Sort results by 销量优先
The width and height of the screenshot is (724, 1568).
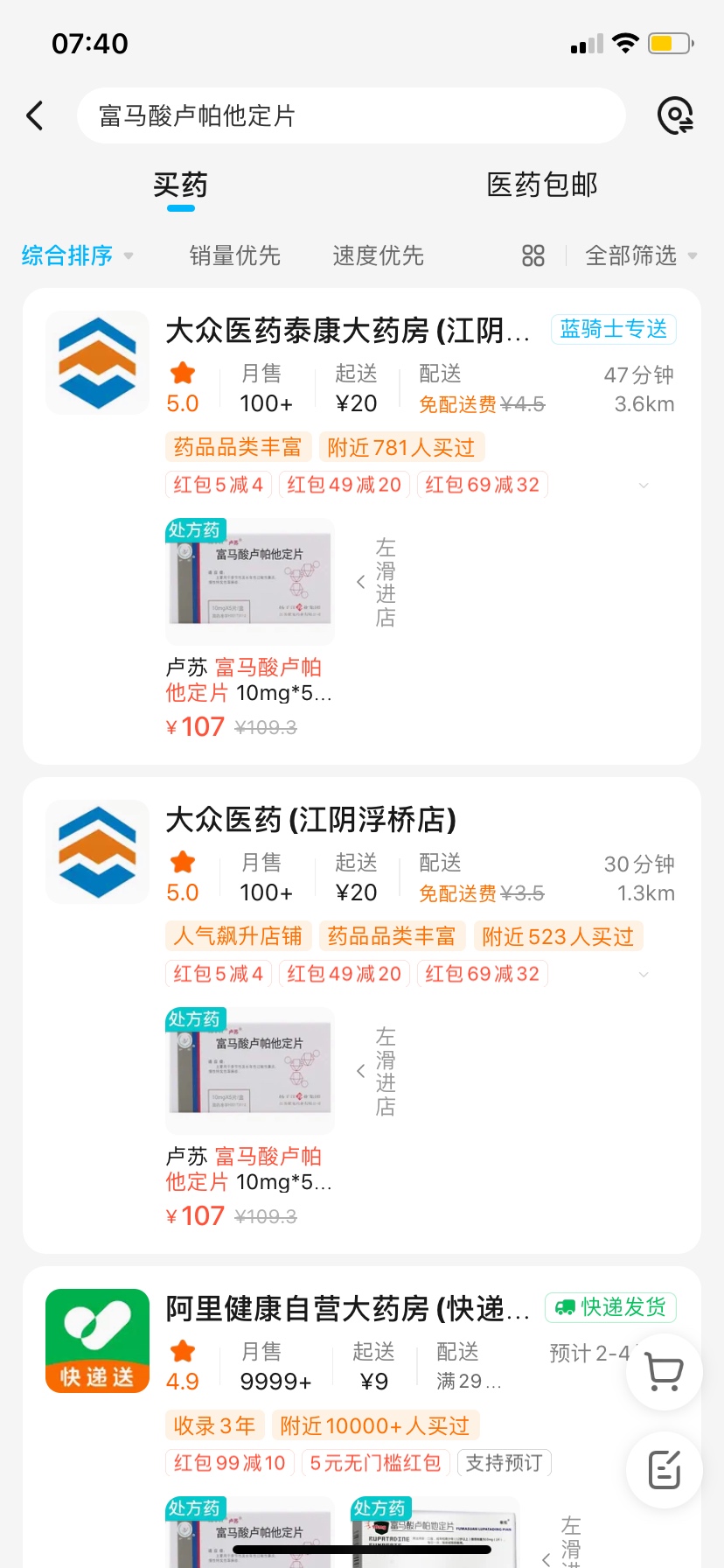pos(234,255)
